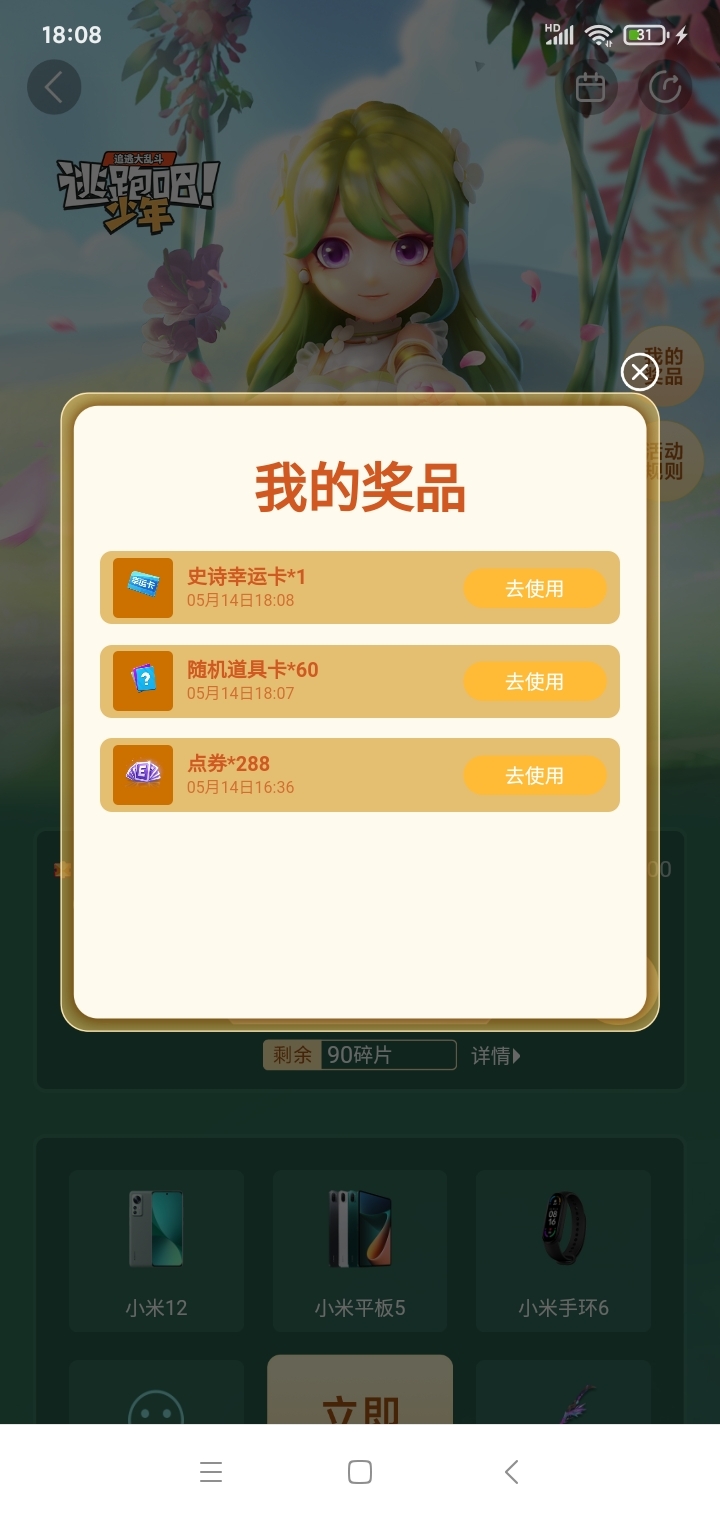Viewport: 720px width, 1520px height.
Task: Share this event page
Action: (664, 88)
